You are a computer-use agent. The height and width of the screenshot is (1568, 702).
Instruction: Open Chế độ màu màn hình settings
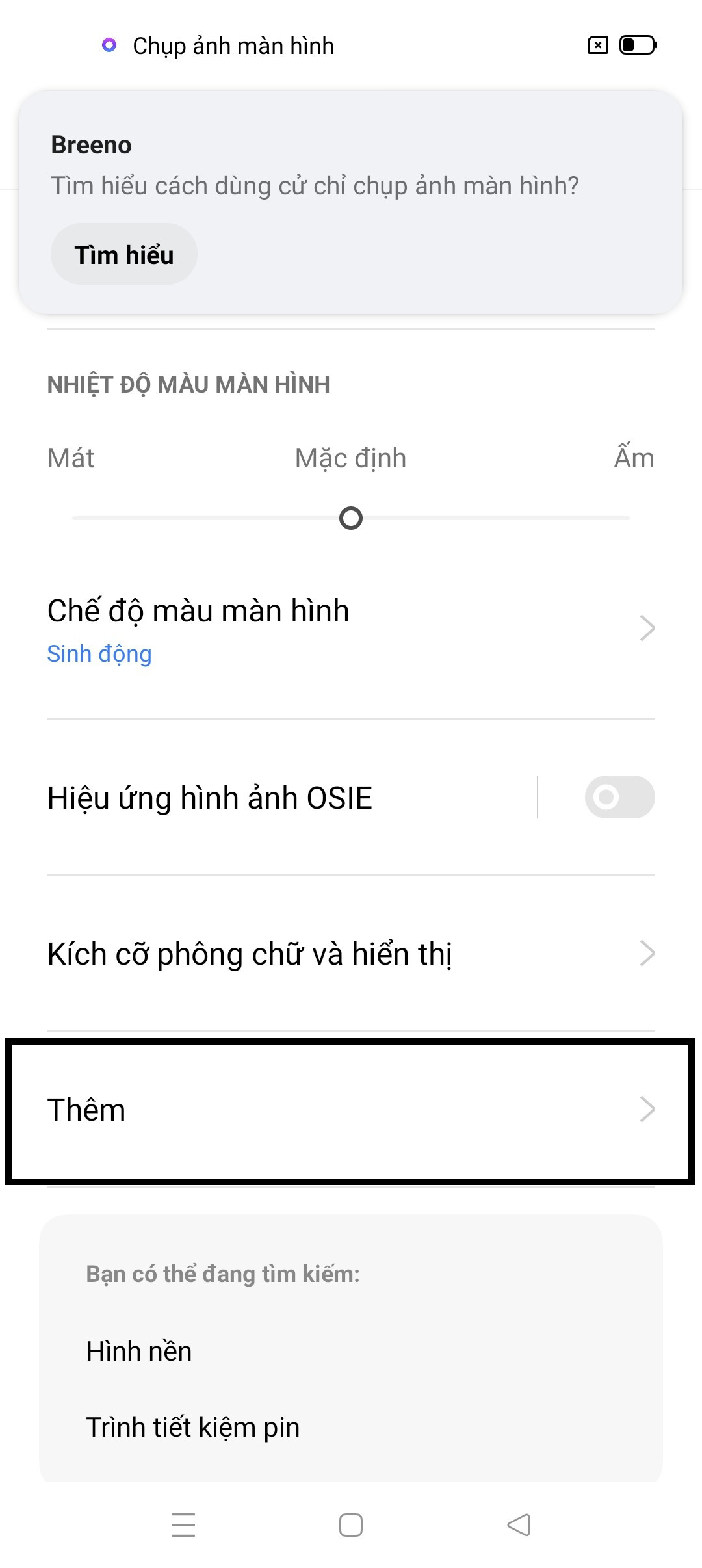point(351,629)
